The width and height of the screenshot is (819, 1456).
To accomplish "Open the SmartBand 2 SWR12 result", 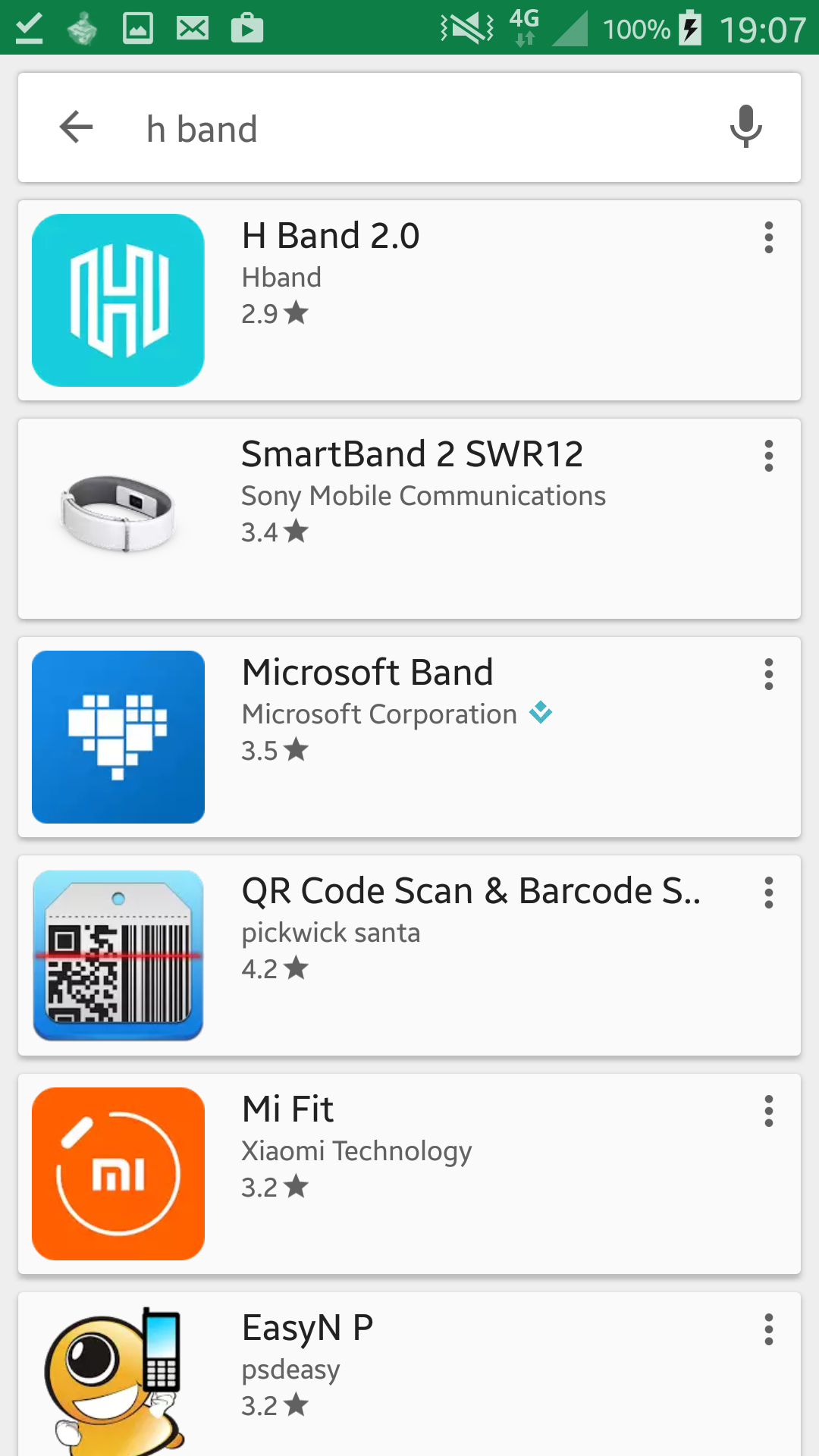I will (409, 519).
